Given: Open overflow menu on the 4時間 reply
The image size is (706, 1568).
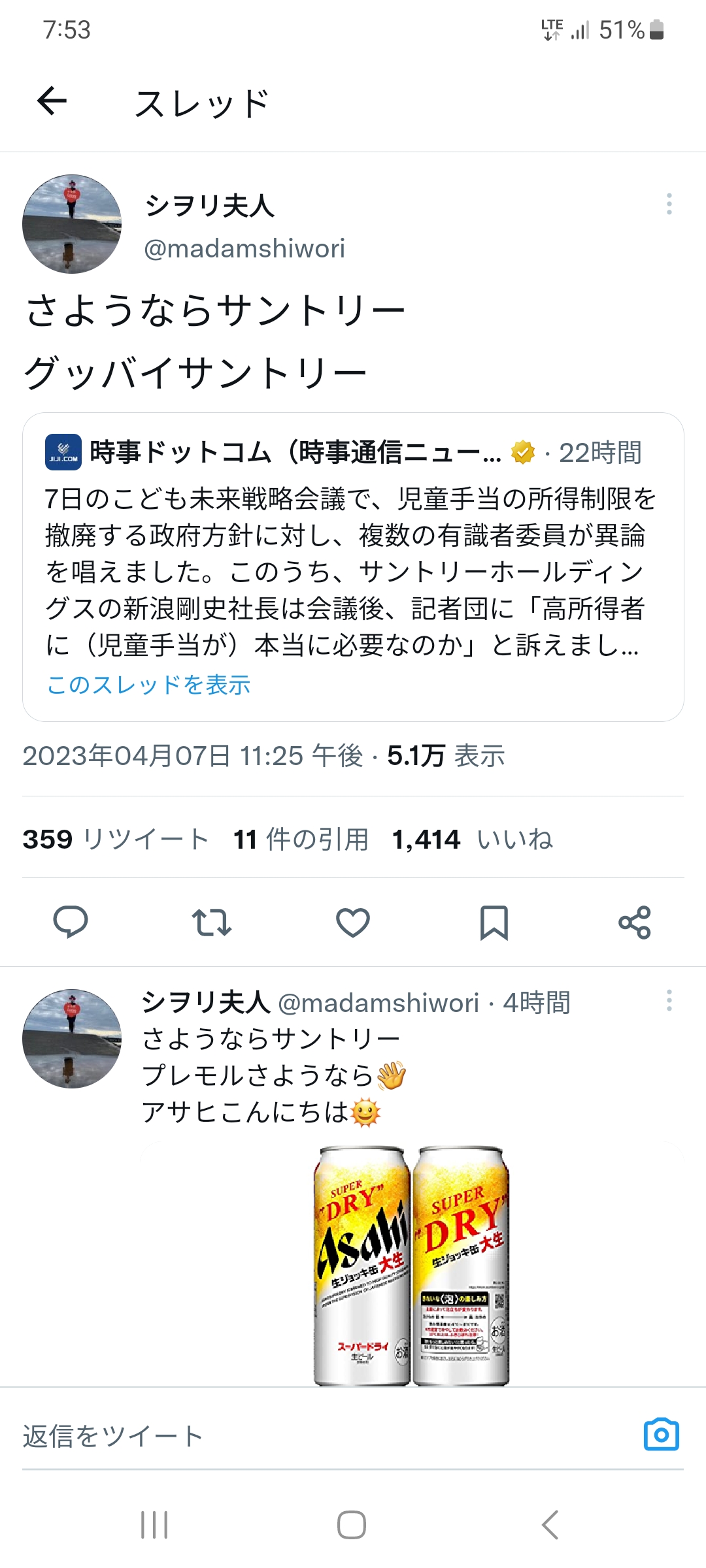Looking at the screenshot, I should 669,1000.
